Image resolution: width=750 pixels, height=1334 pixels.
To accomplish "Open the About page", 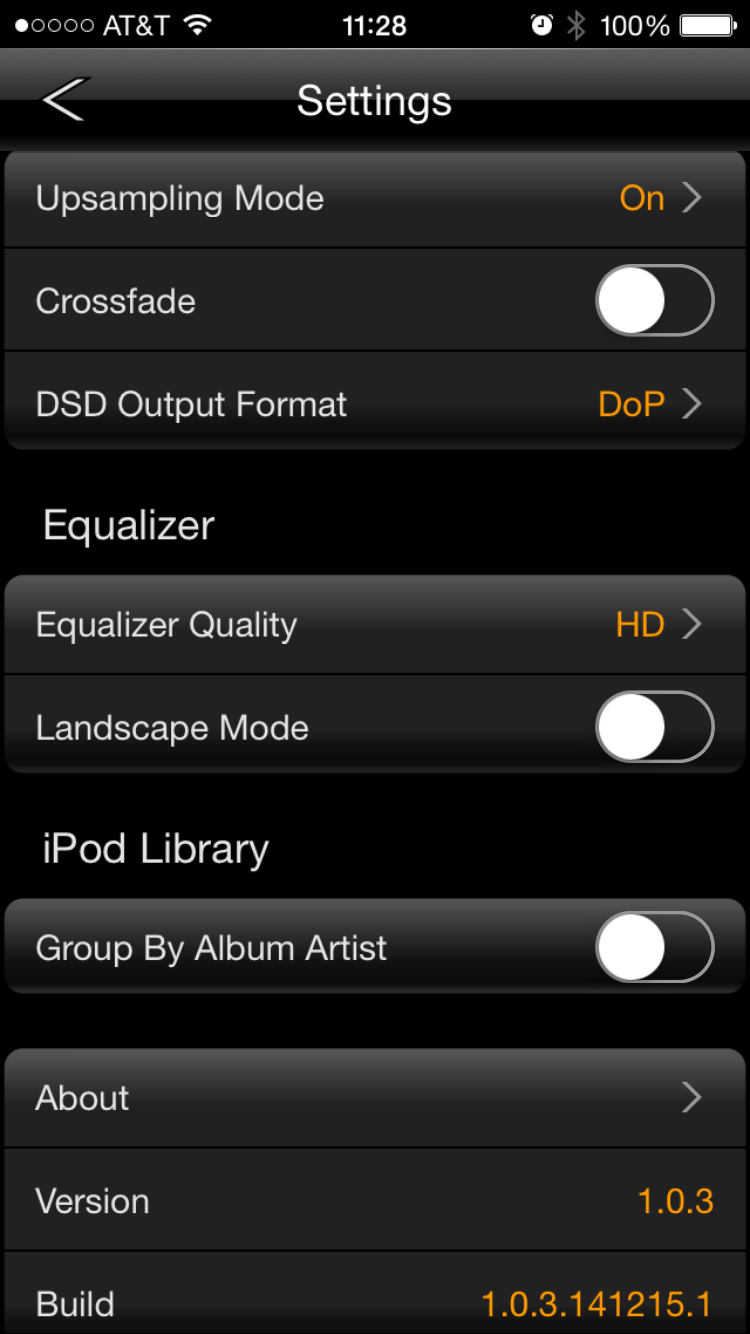I will pyautogui.click(x=374, y=1098).
